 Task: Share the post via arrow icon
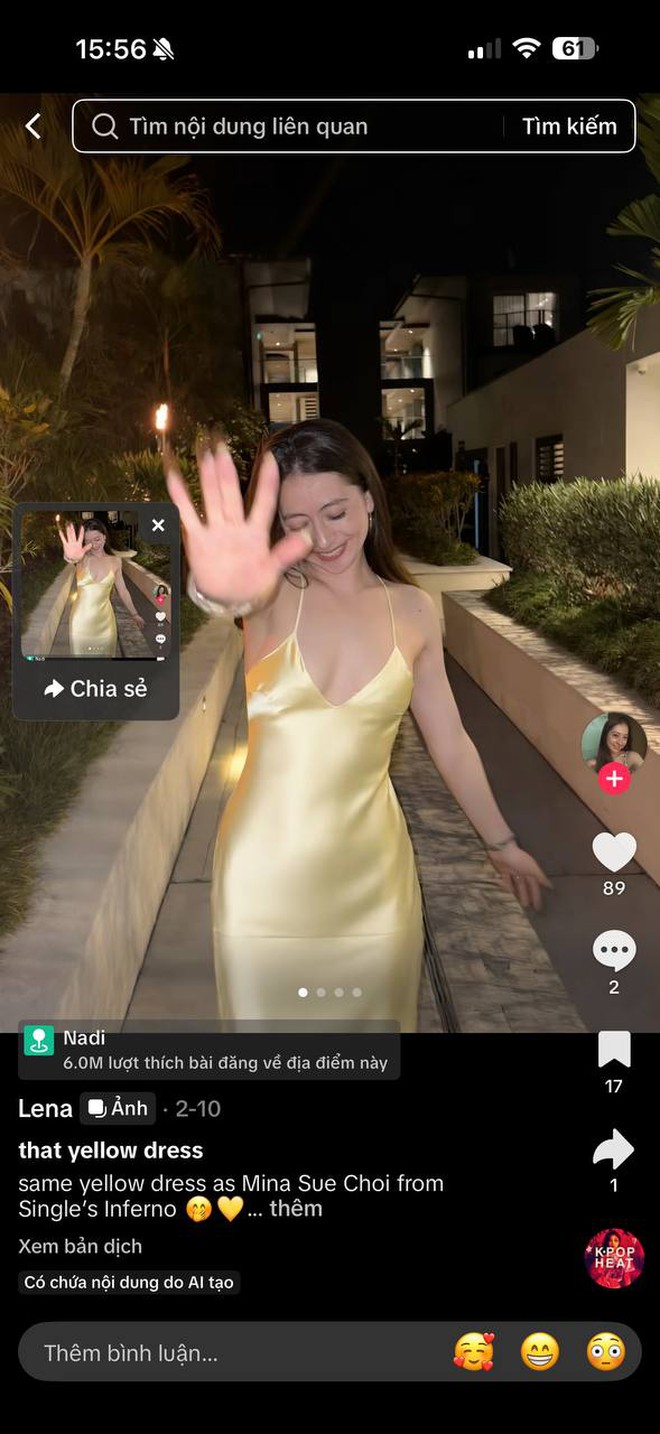coord(614,1150)
